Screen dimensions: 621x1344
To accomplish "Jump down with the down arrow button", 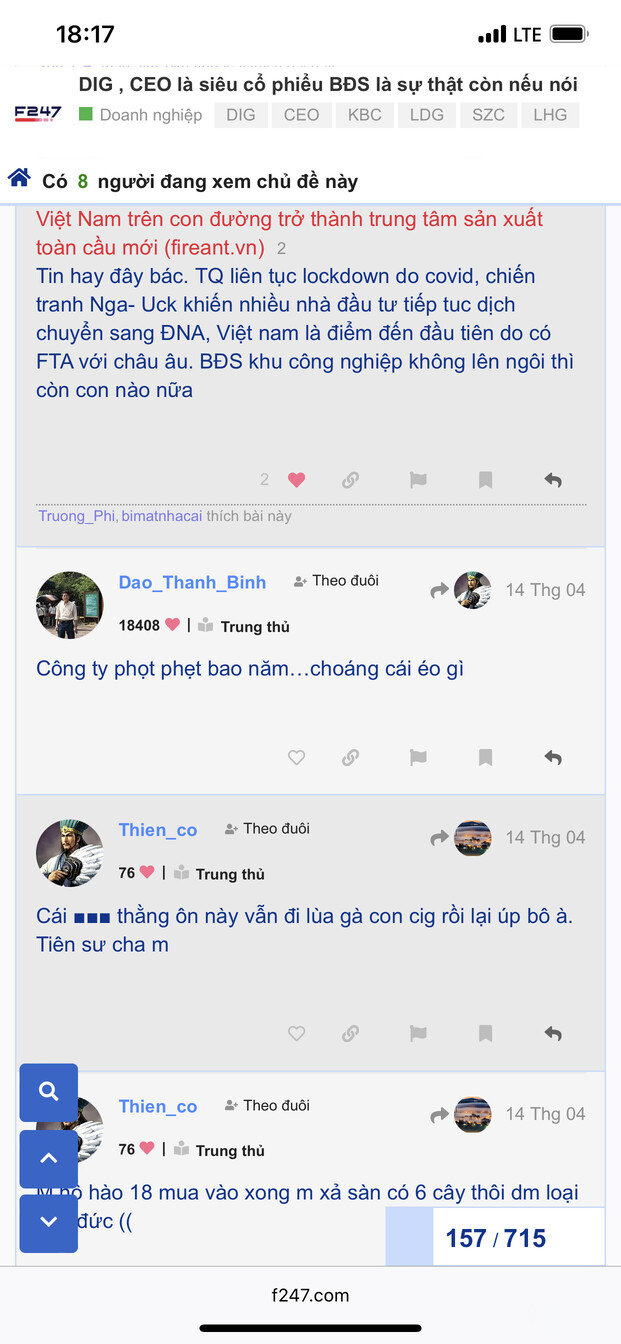I will click(48, 1222).
